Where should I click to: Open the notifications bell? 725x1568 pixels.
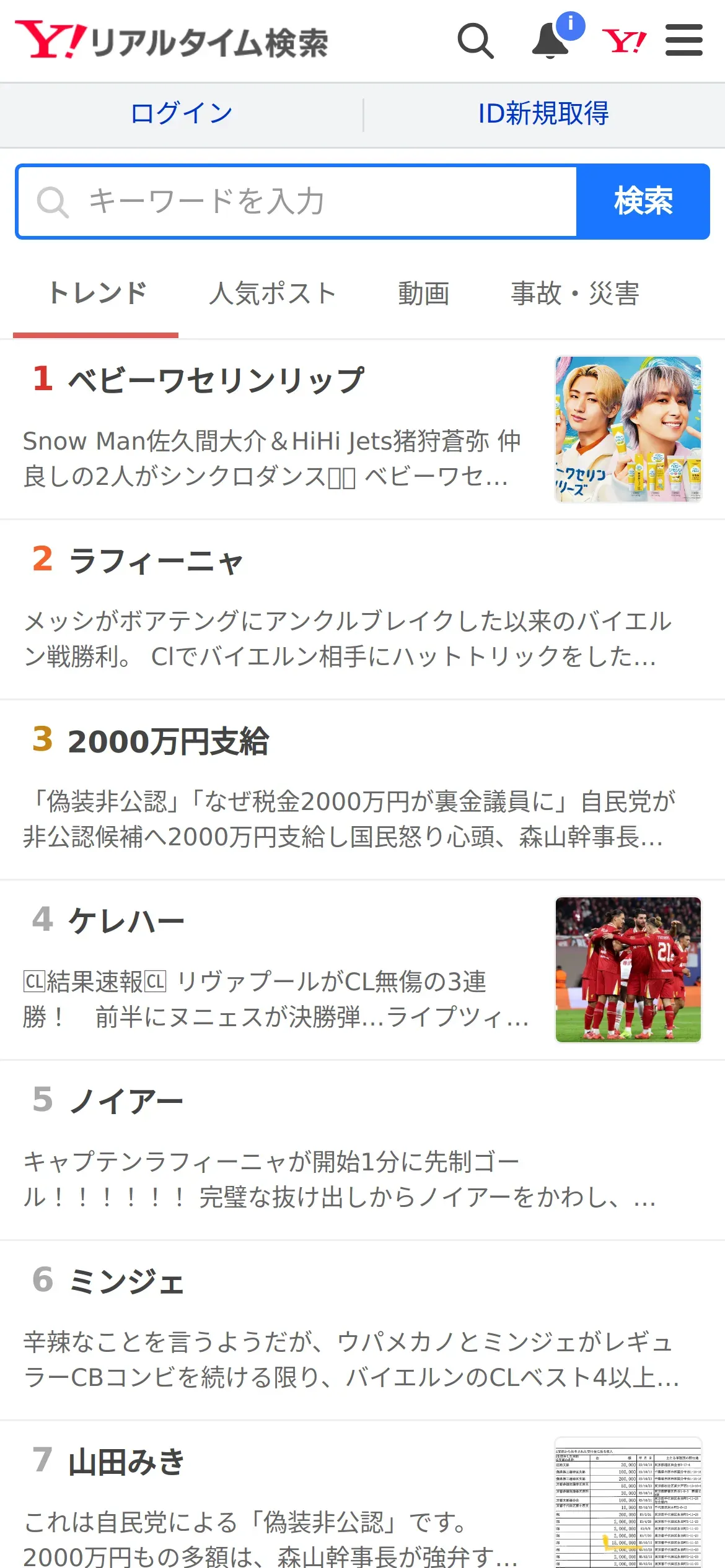pos(551,41)
